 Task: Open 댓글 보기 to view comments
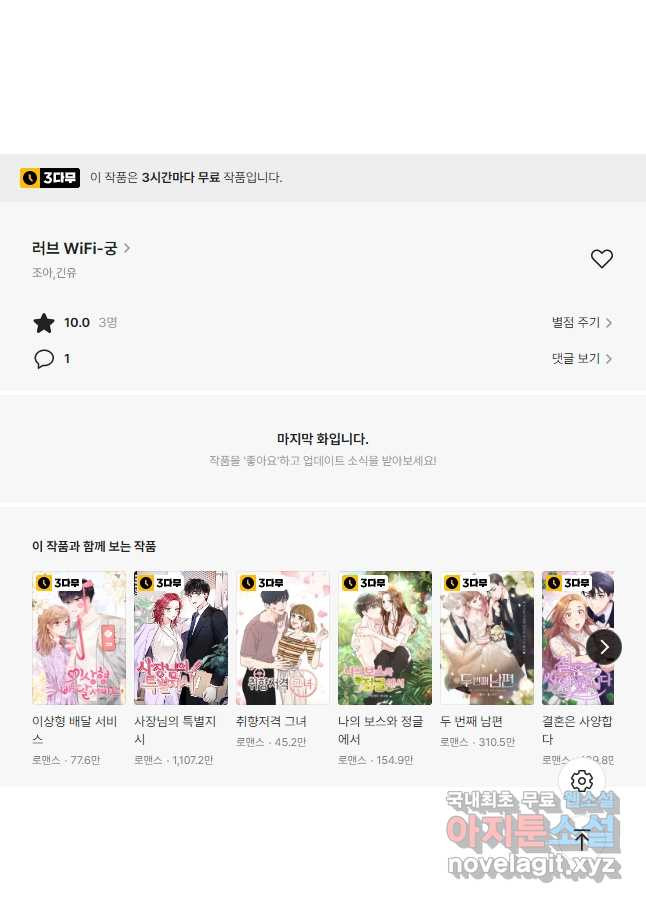(581, 359)
